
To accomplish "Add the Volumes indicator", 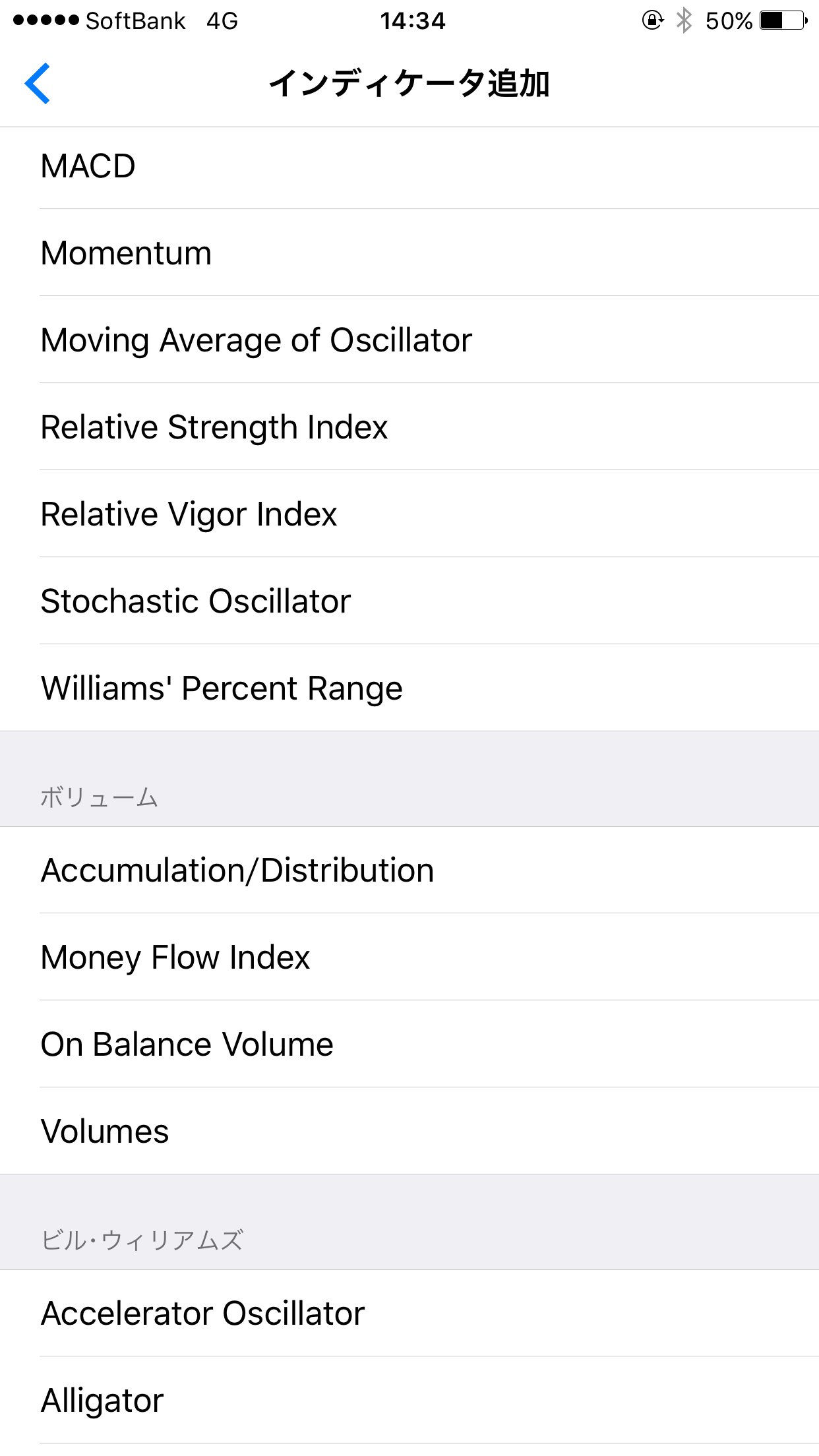I will click(x=409, y=1131).
